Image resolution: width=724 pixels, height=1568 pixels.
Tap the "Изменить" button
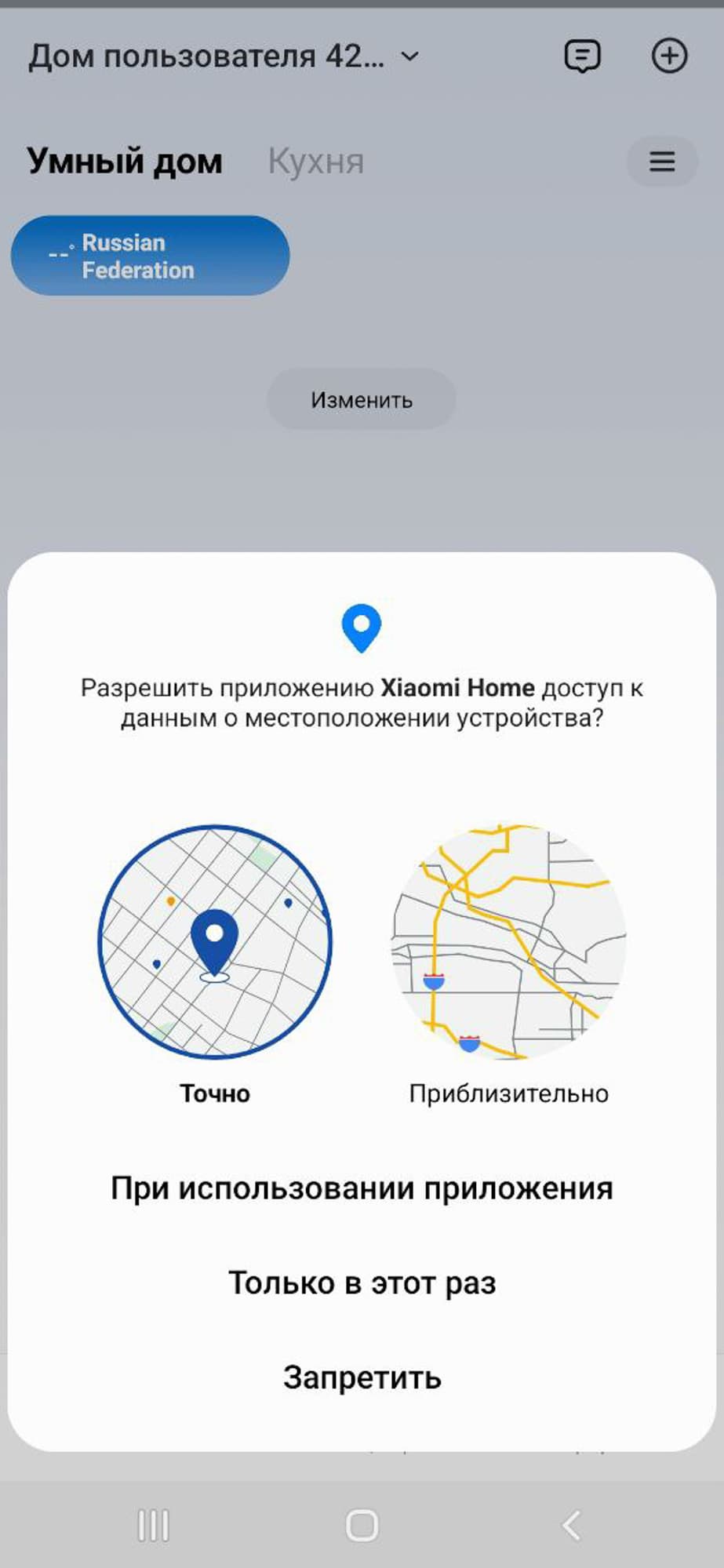[362, 400]
